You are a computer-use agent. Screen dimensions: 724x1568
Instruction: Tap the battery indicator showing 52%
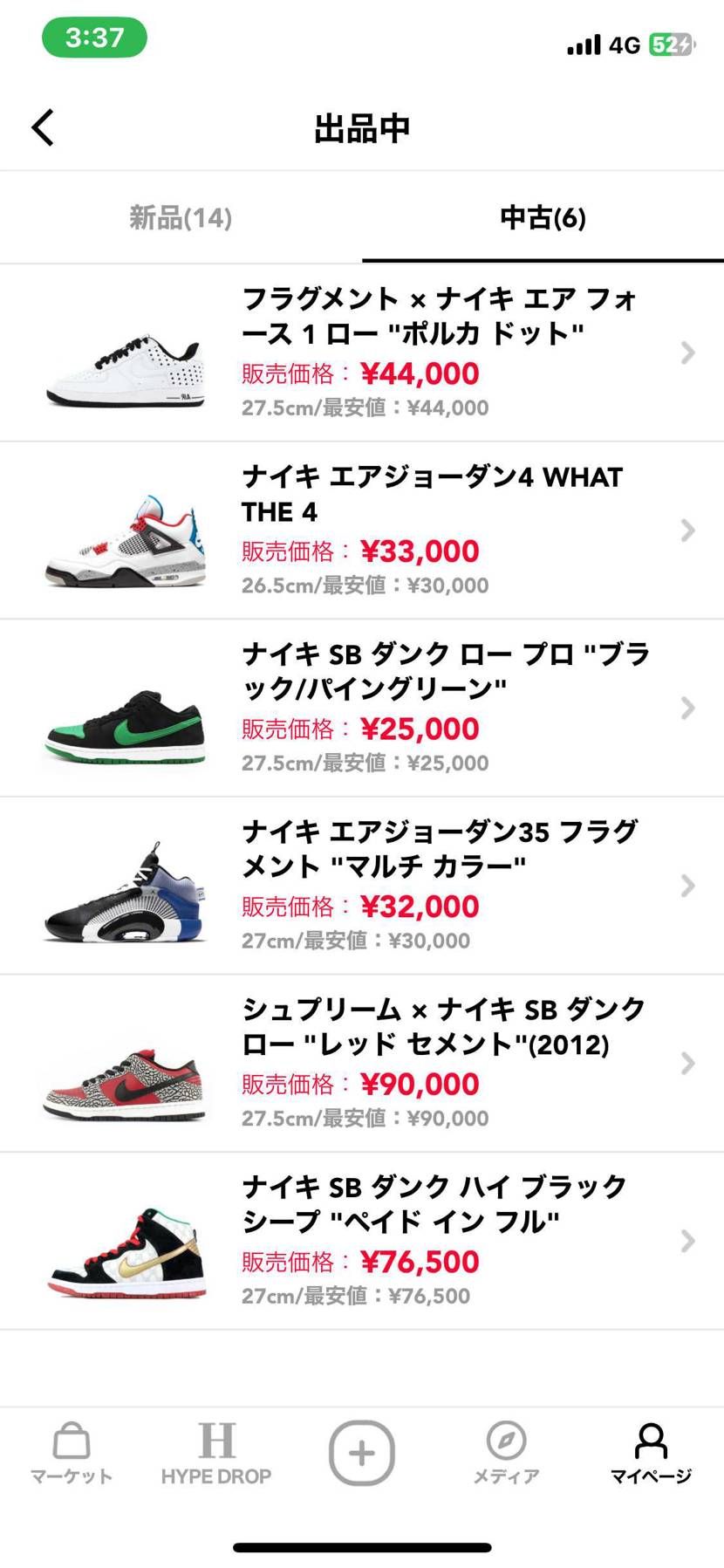tap(673, 39)
